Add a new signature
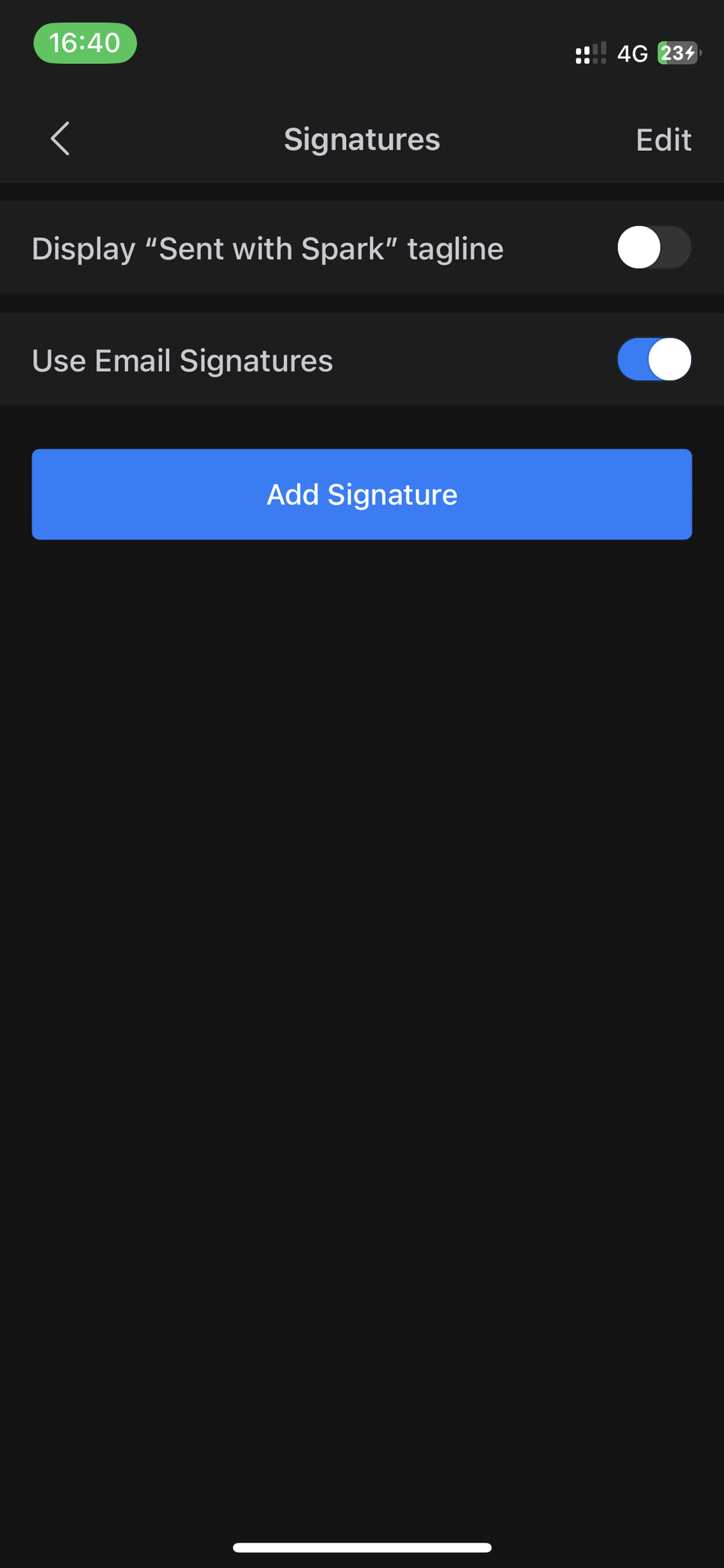 [x=362, y=494]
